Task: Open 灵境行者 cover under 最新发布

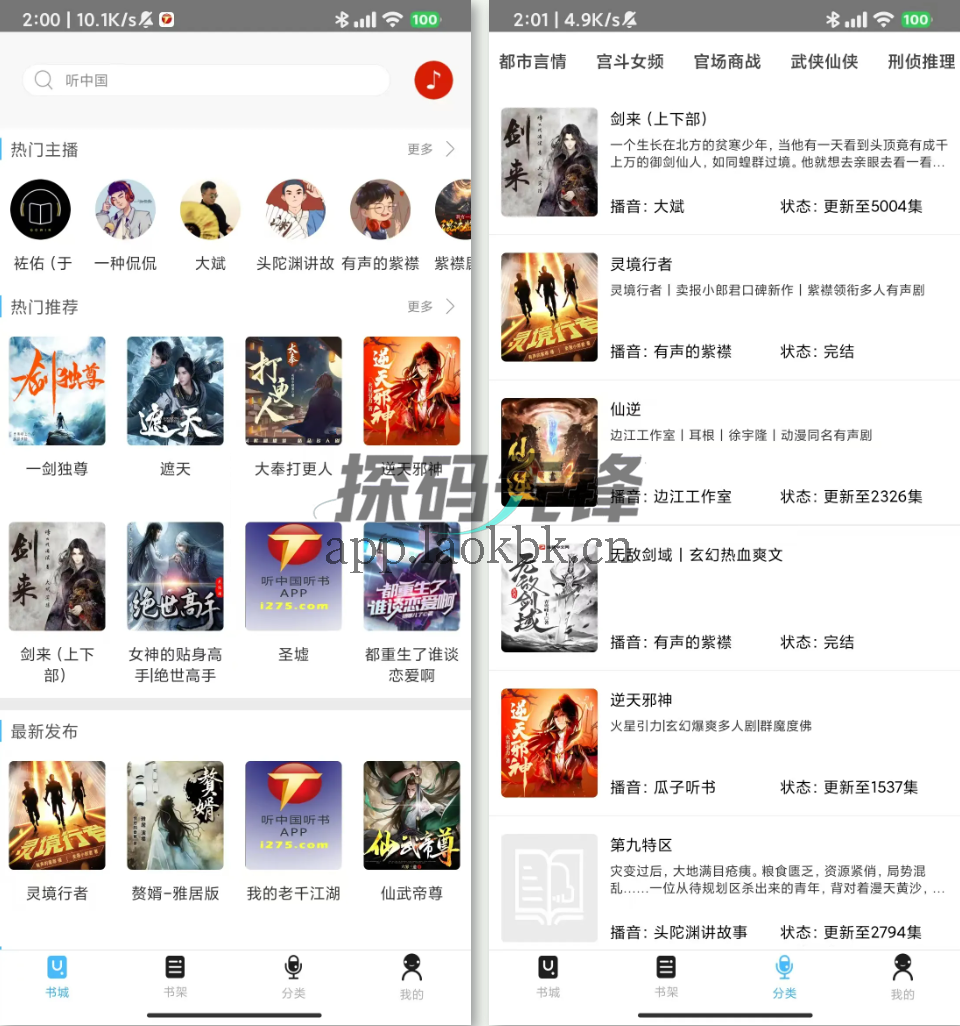Action: click(57, 814)
